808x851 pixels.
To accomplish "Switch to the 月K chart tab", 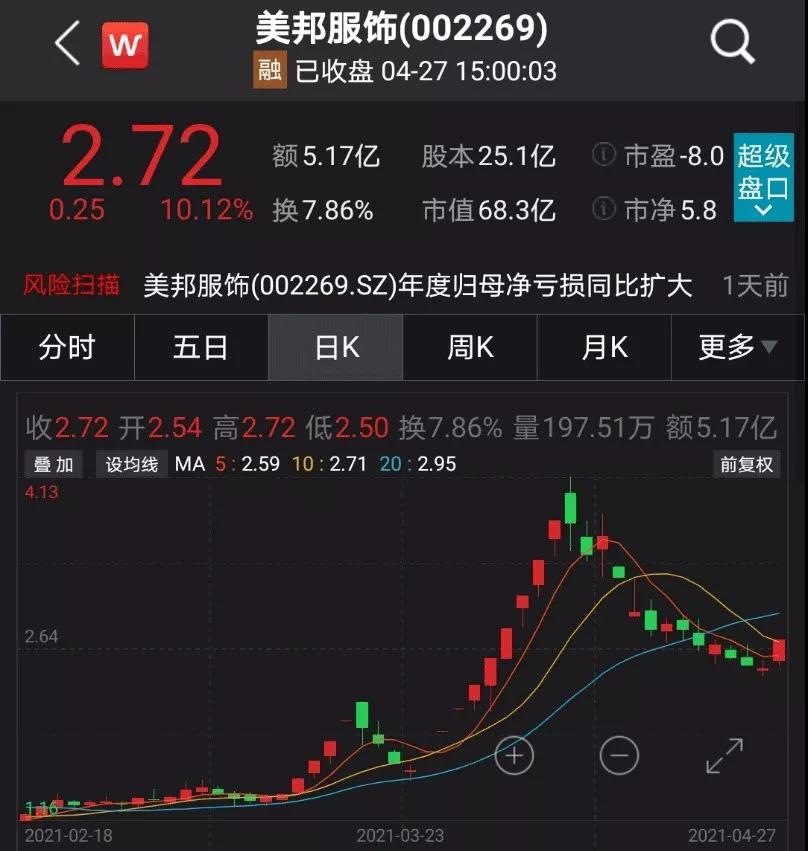I will click(605, 348).
